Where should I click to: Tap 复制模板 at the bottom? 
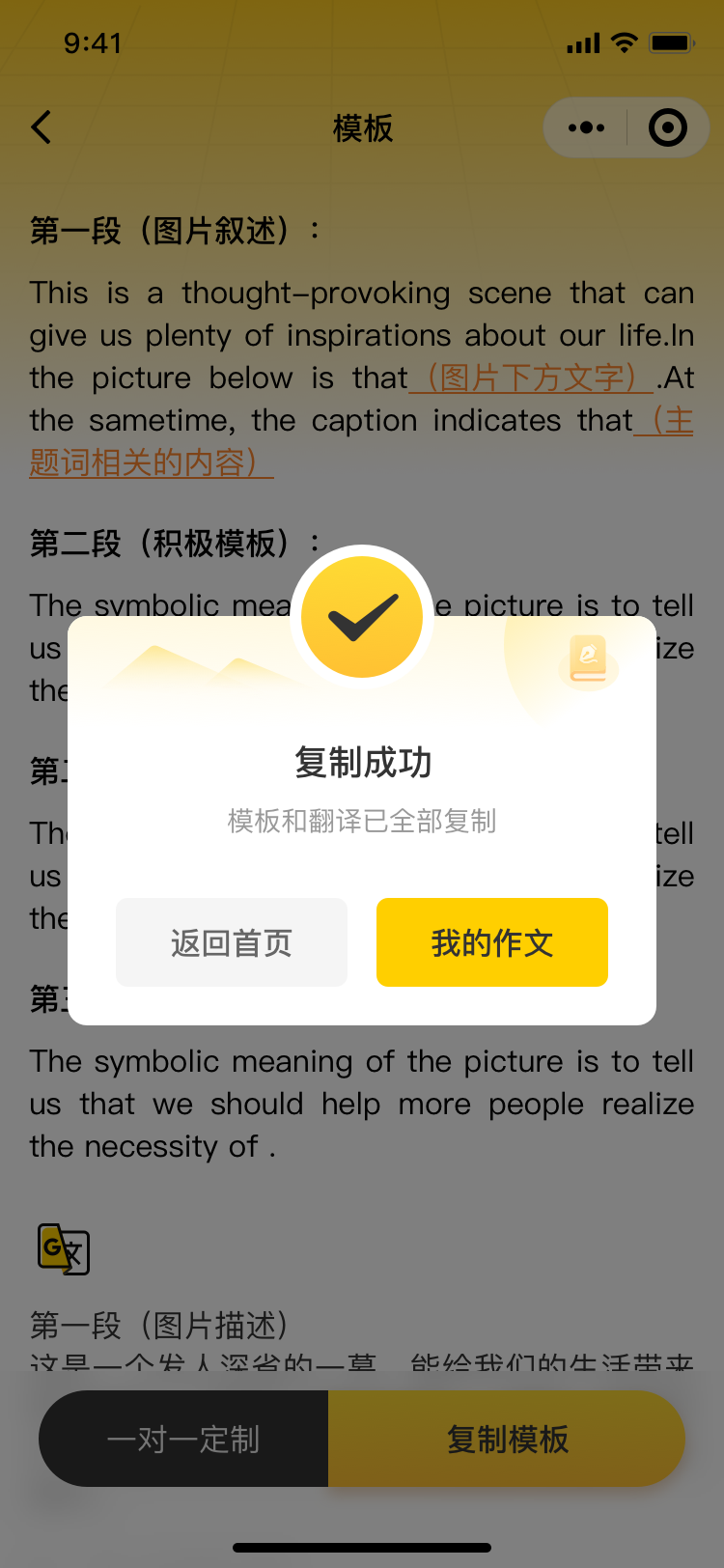tap(507, 1439)
